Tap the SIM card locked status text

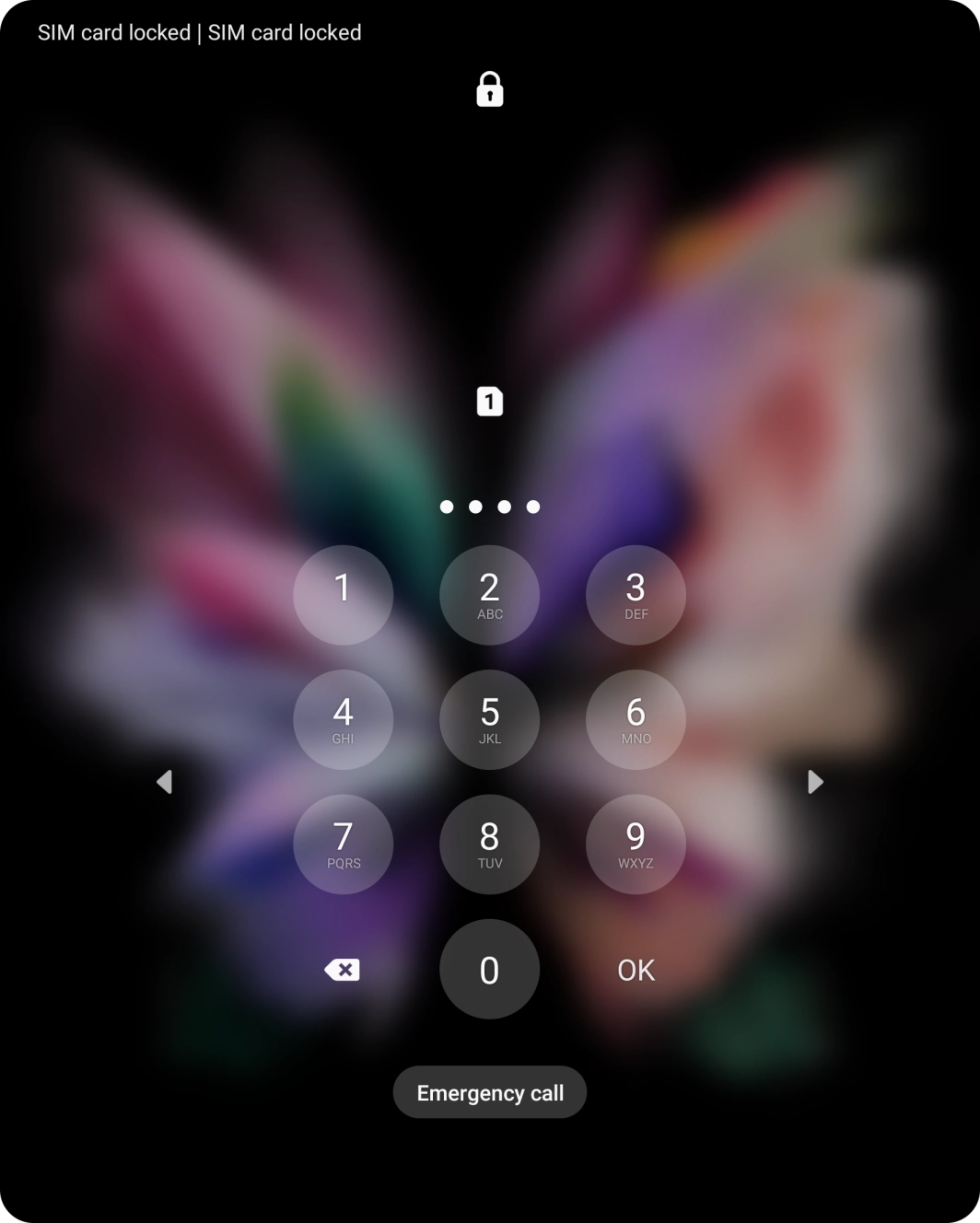point(200,32)
